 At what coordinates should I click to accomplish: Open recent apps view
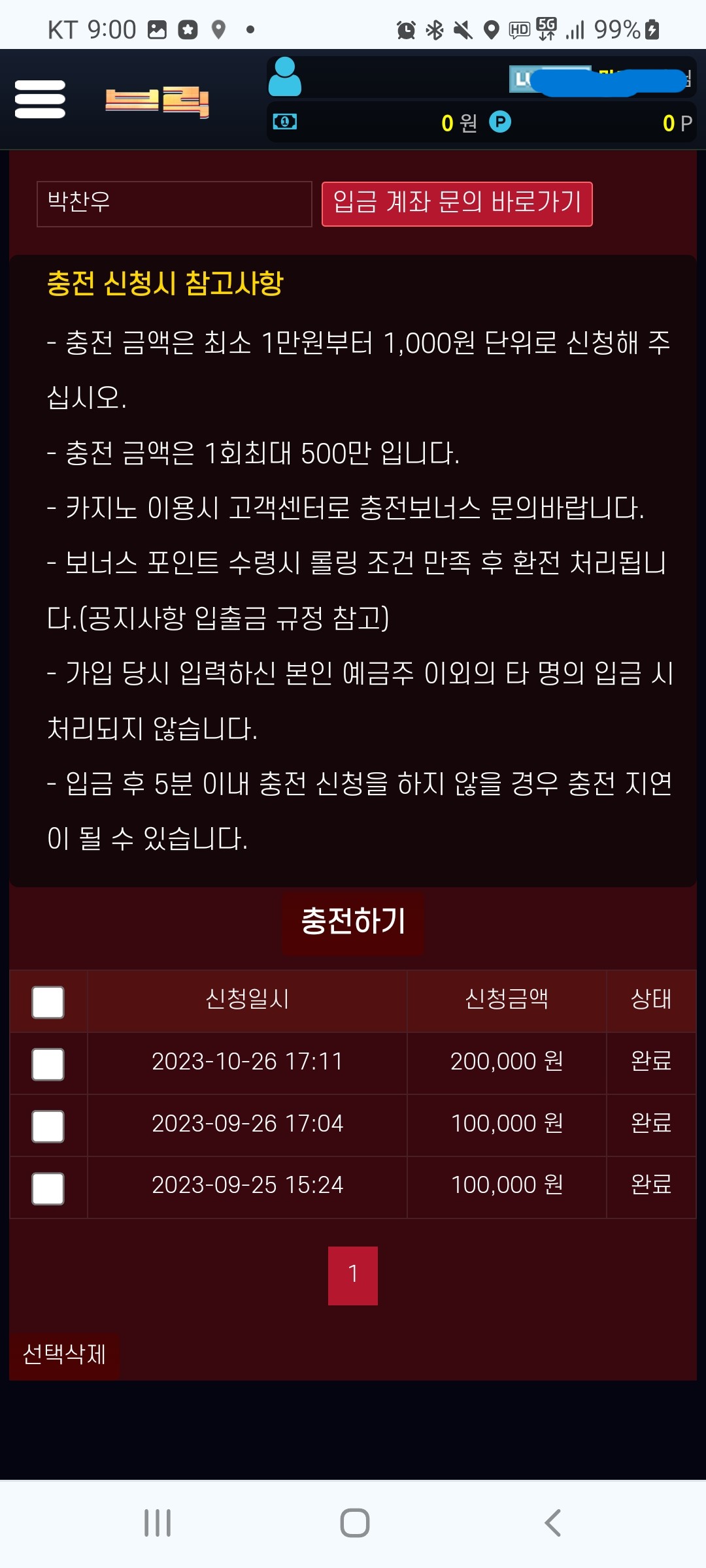(x=158, y=1523)
